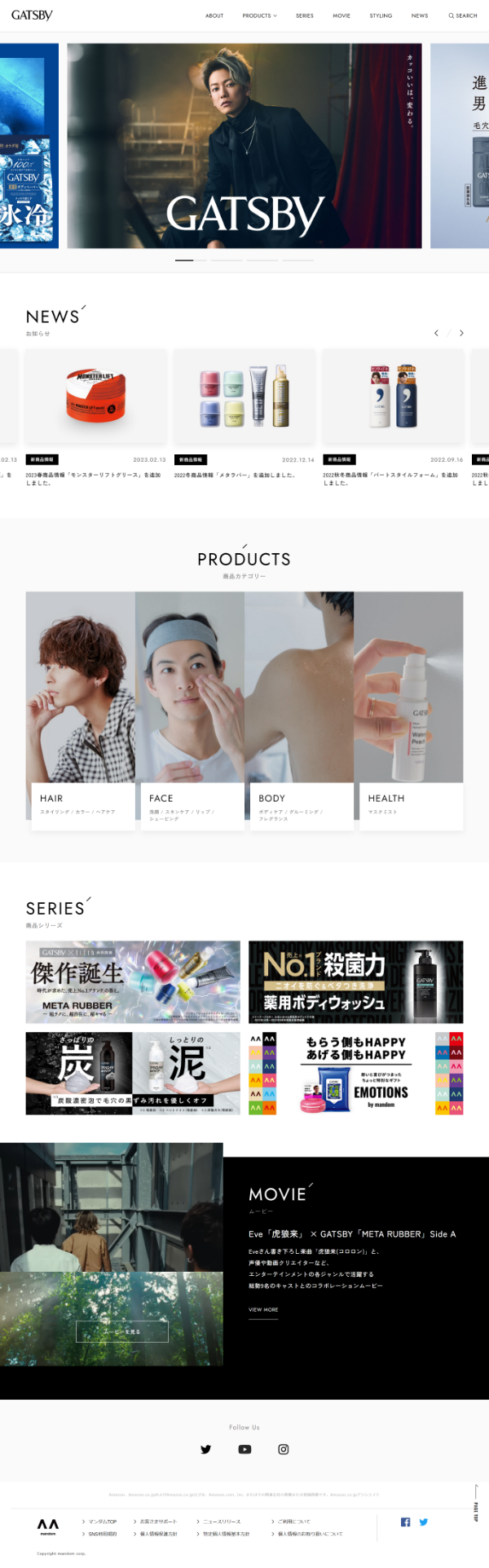Viewport: 489px width, 1568px height.
Task: Expand the PRODUCTS dropdown menu
Action: [x=259, y=16]
